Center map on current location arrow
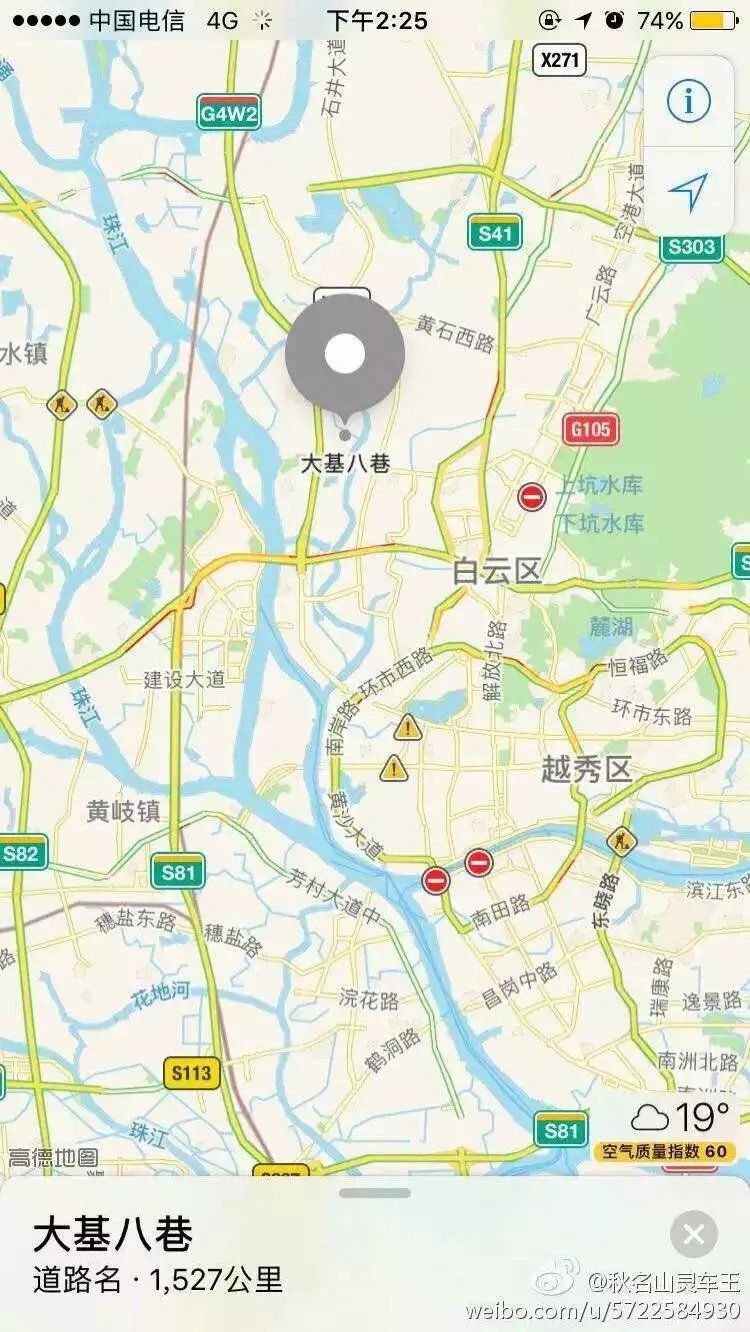Image resolution: width=750 pixels, height=1332 pixels. point(689,191)
